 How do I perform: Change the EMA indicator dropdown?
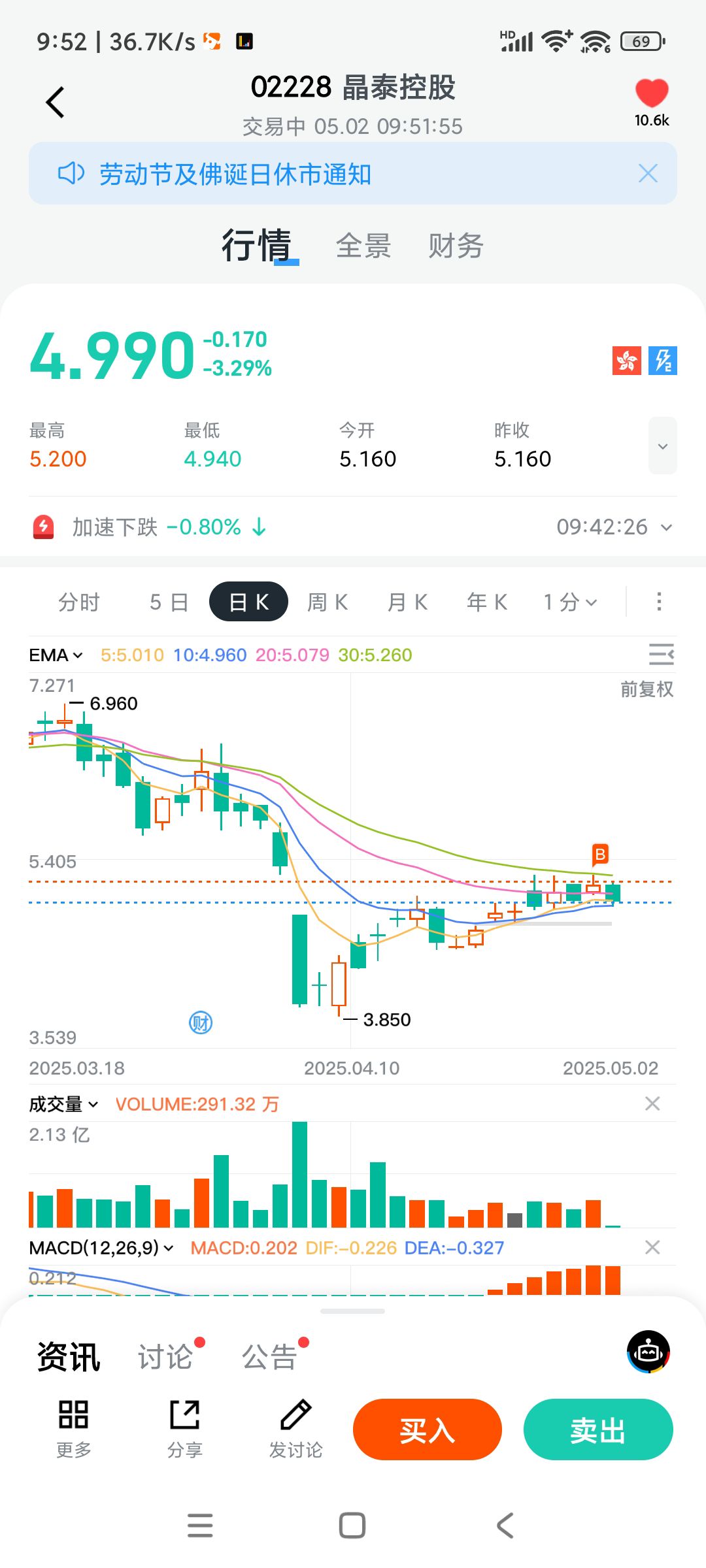pyautogui.click(x=56, y=655)
